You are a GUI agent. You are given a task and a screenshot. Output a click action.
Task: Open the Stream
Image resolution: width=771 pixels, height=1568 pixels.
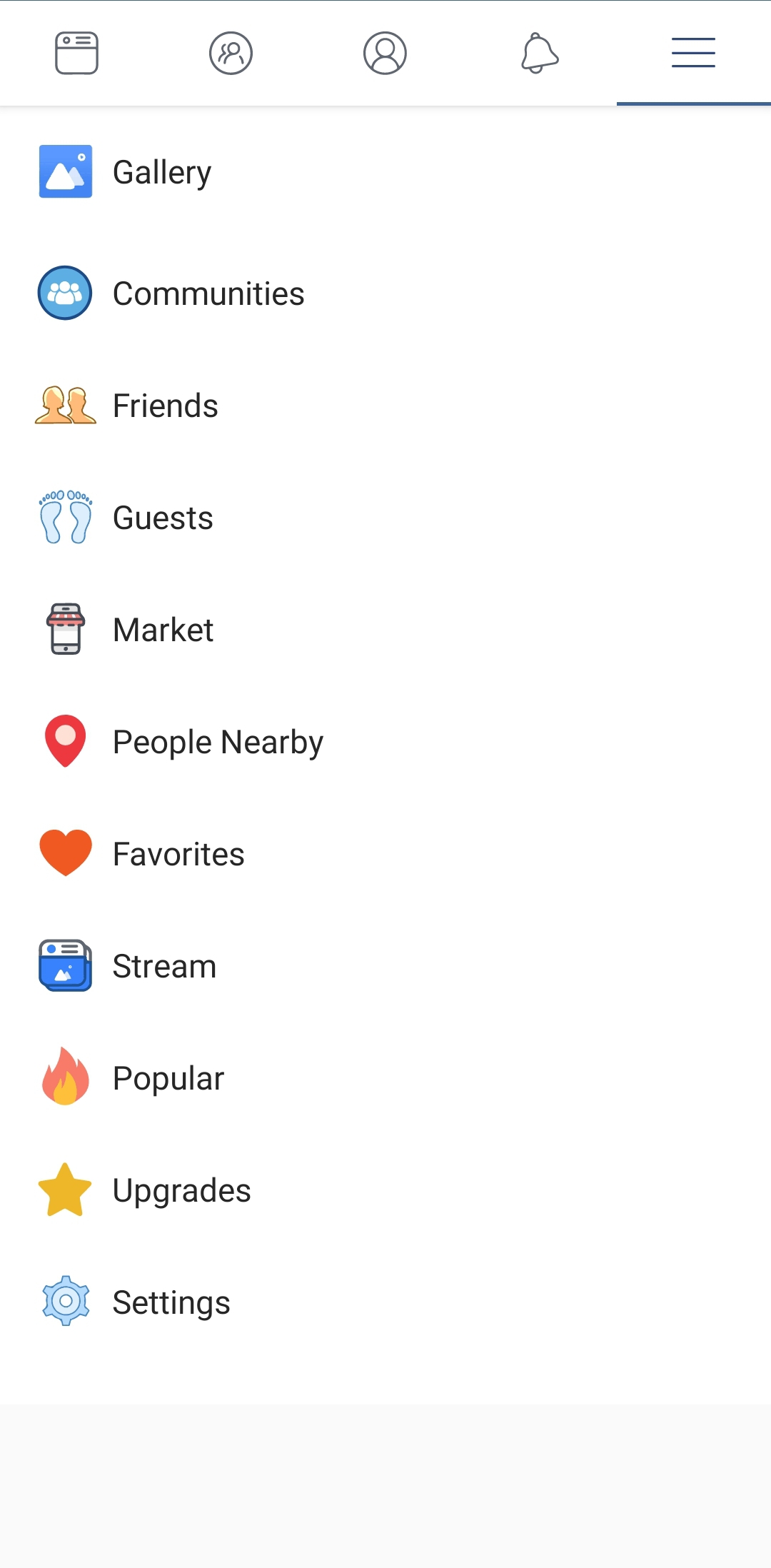point(164,966)
